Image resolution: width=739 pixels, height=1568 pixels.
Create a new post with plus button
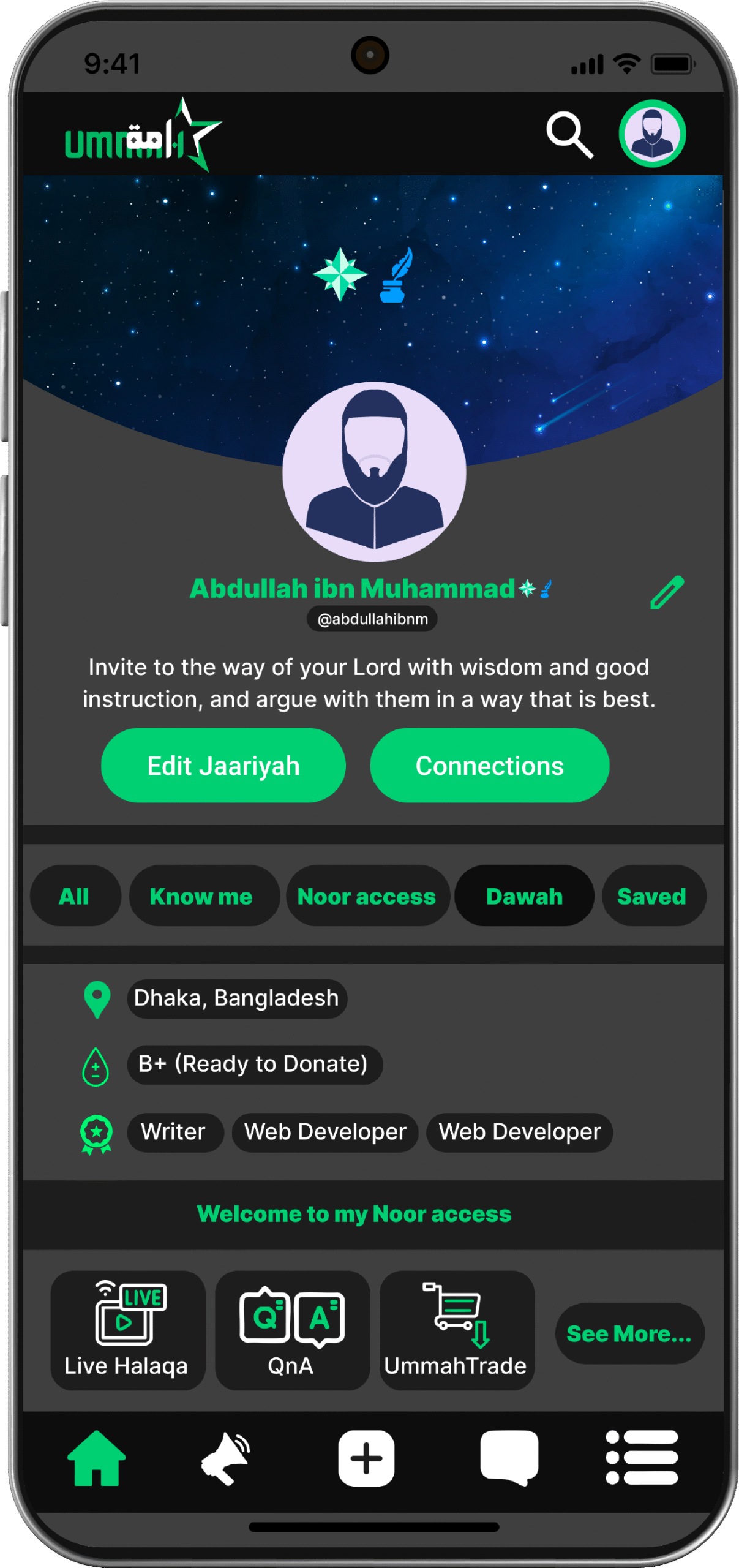click(366, 1458)
